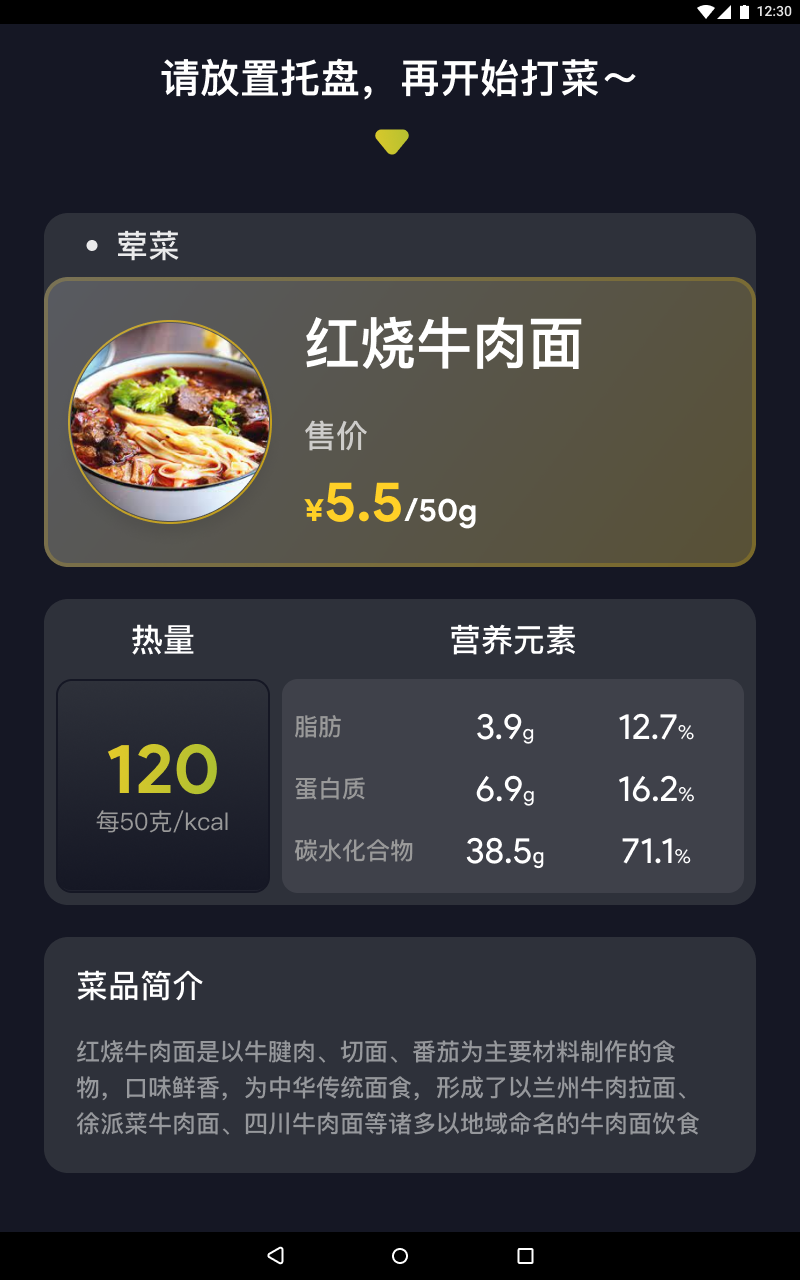
Task: Tap the cellular signal icon
Action: point(724,11)
